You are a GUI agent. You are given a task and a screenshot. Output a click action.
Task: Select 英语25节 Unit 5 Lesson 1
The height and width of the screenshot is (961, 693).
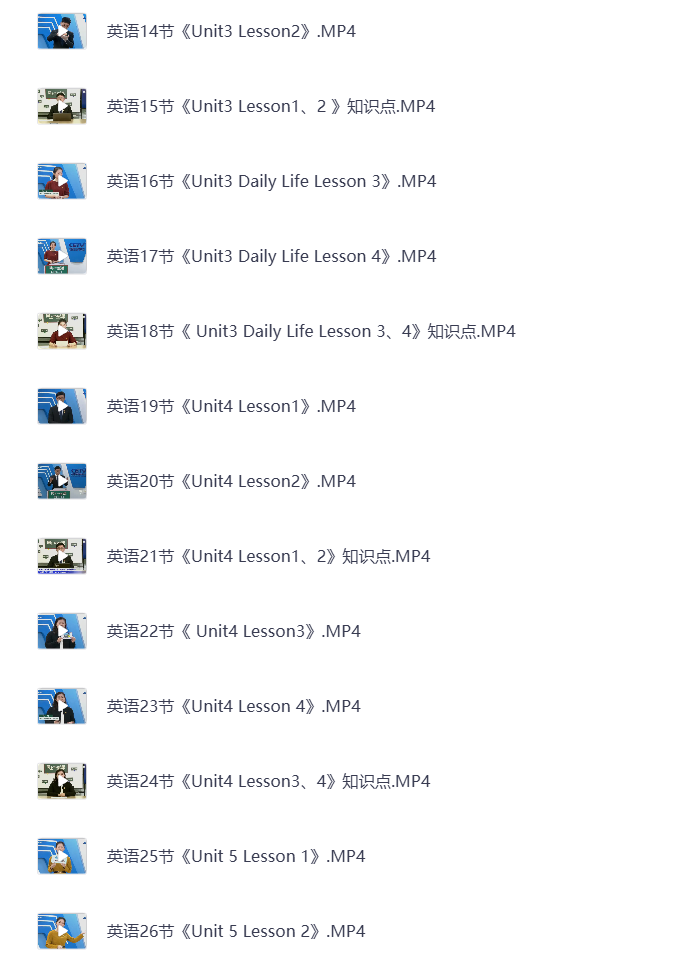(236, 856)
